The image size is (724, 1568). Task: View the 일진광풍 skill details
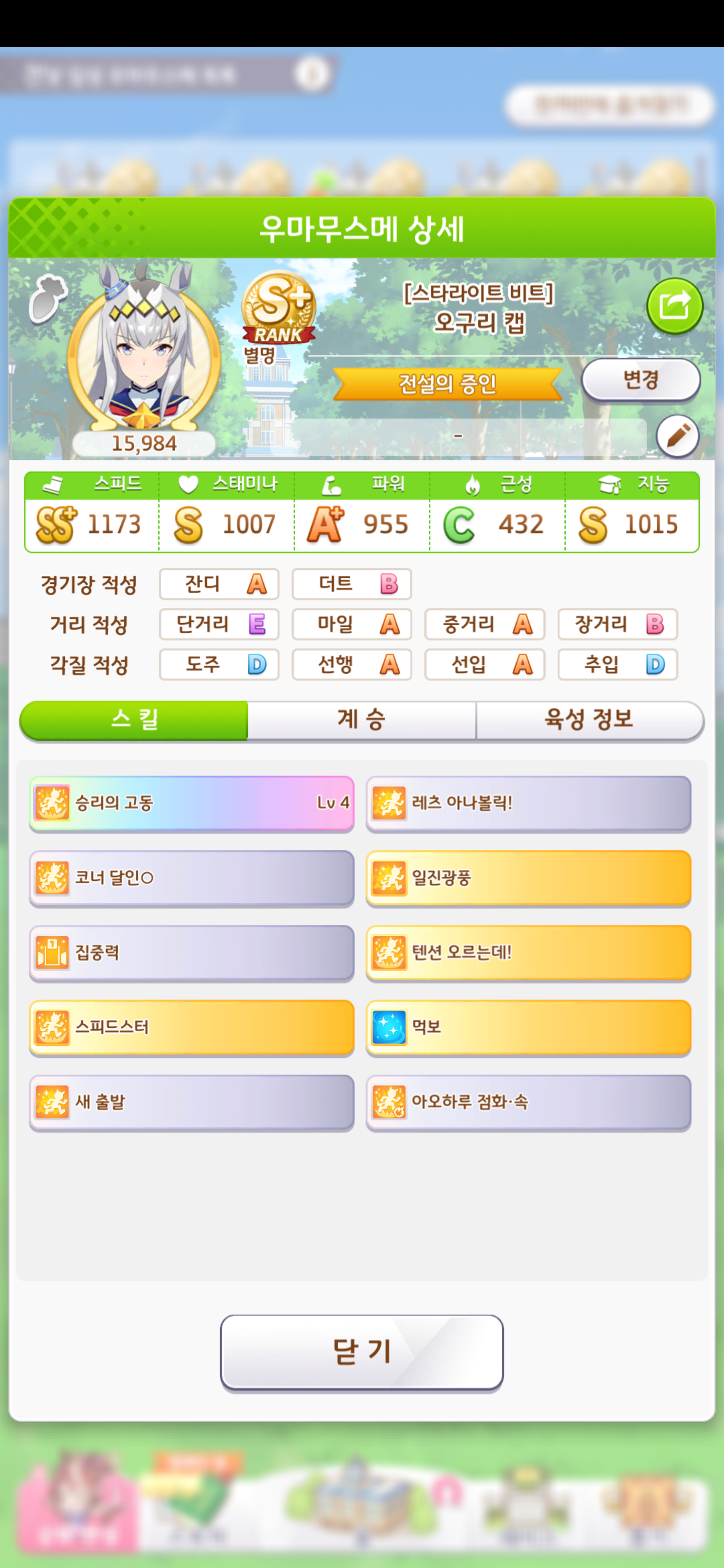(528, 878)
